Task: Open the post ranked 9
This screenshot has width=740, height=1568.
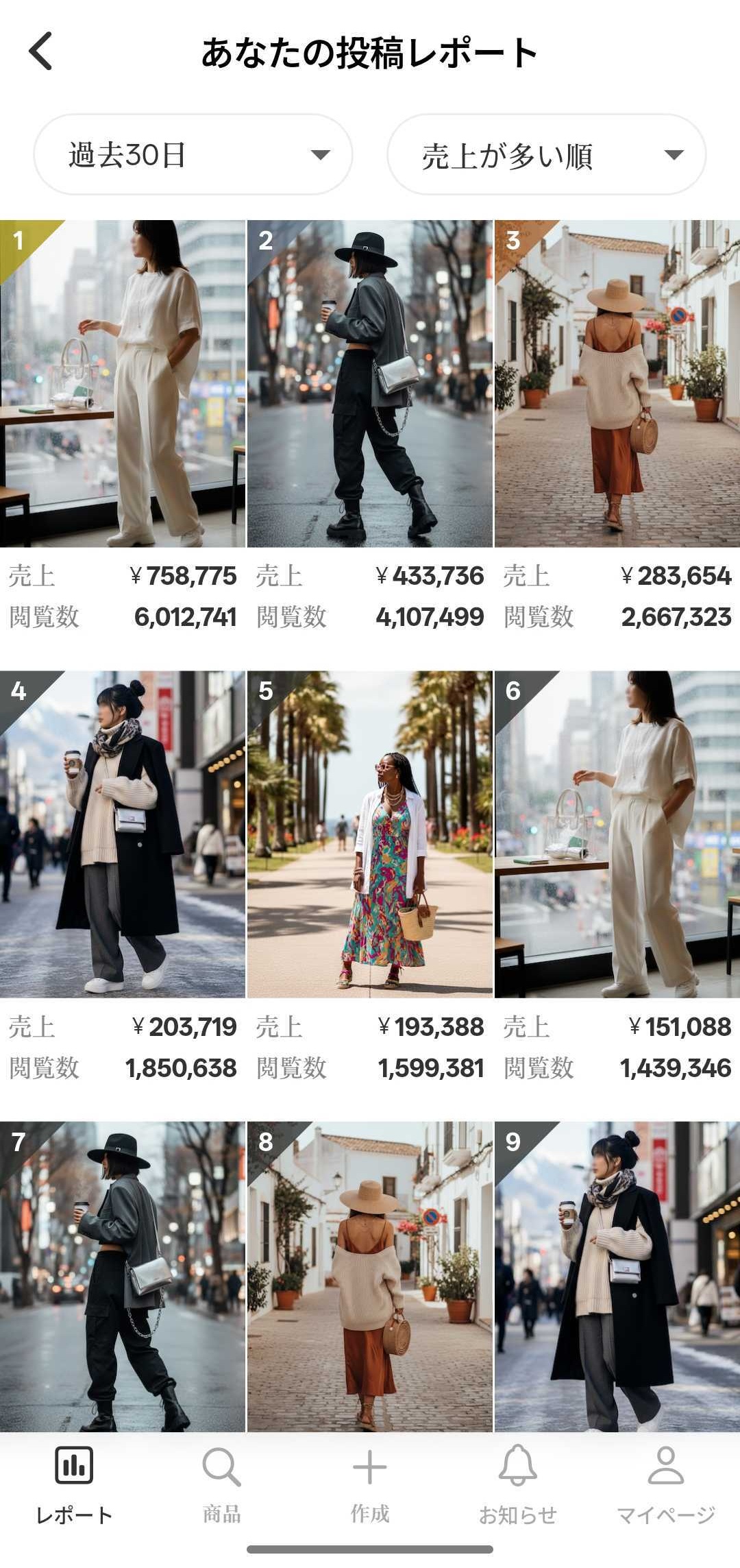Action: coord(617,1275)
